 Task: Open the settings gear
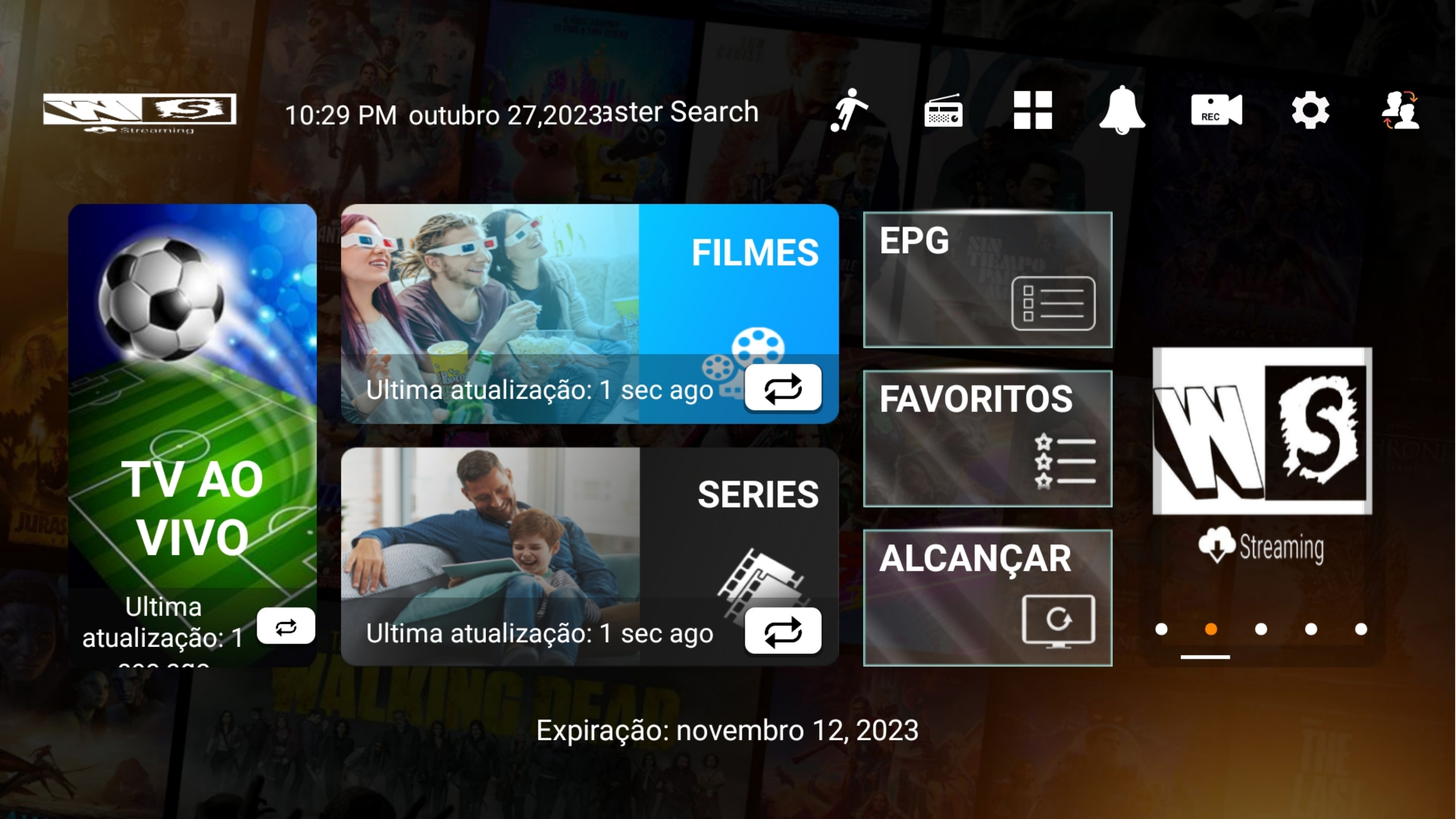pyautogui.click(x=1310, y=110)
